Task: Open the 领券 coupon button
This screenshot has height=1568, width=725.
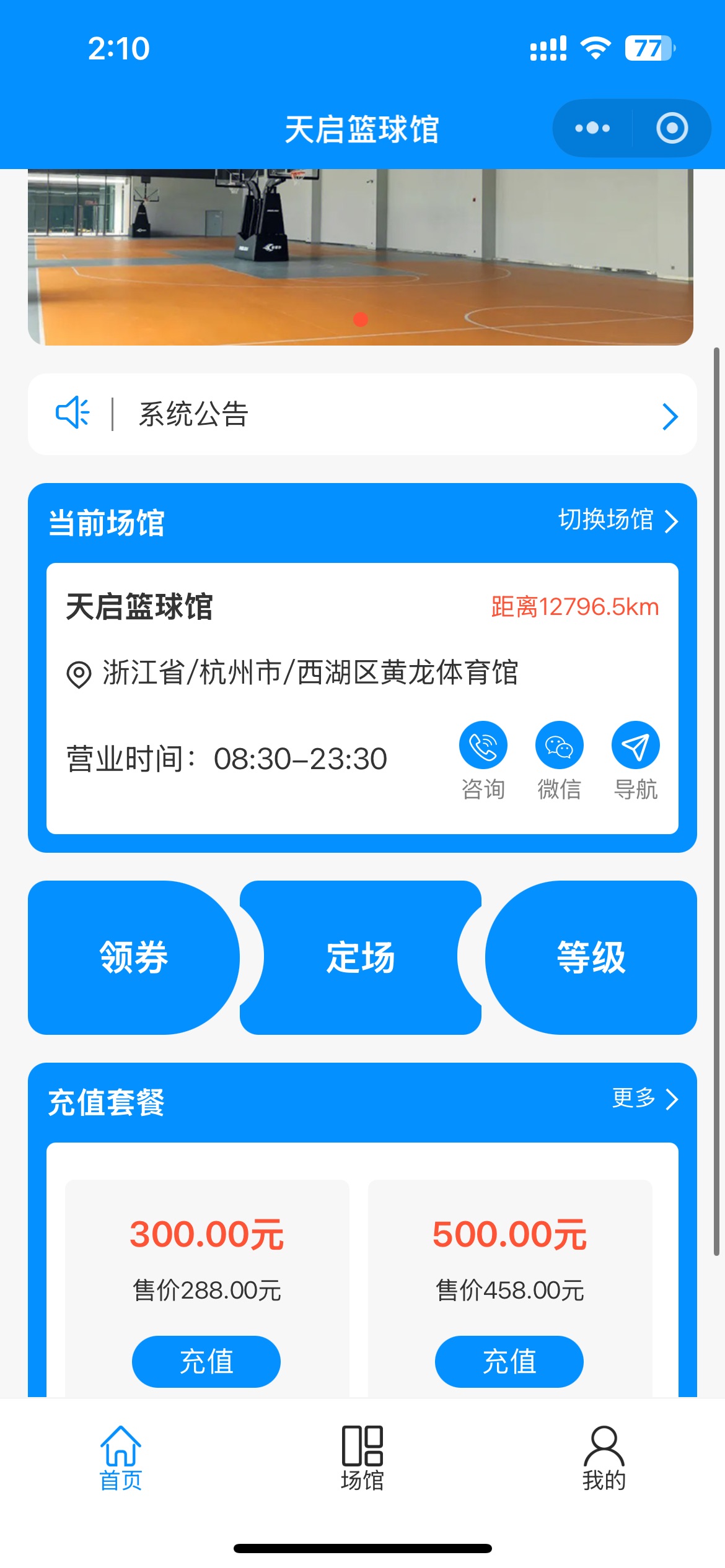Action: point(134,957)
